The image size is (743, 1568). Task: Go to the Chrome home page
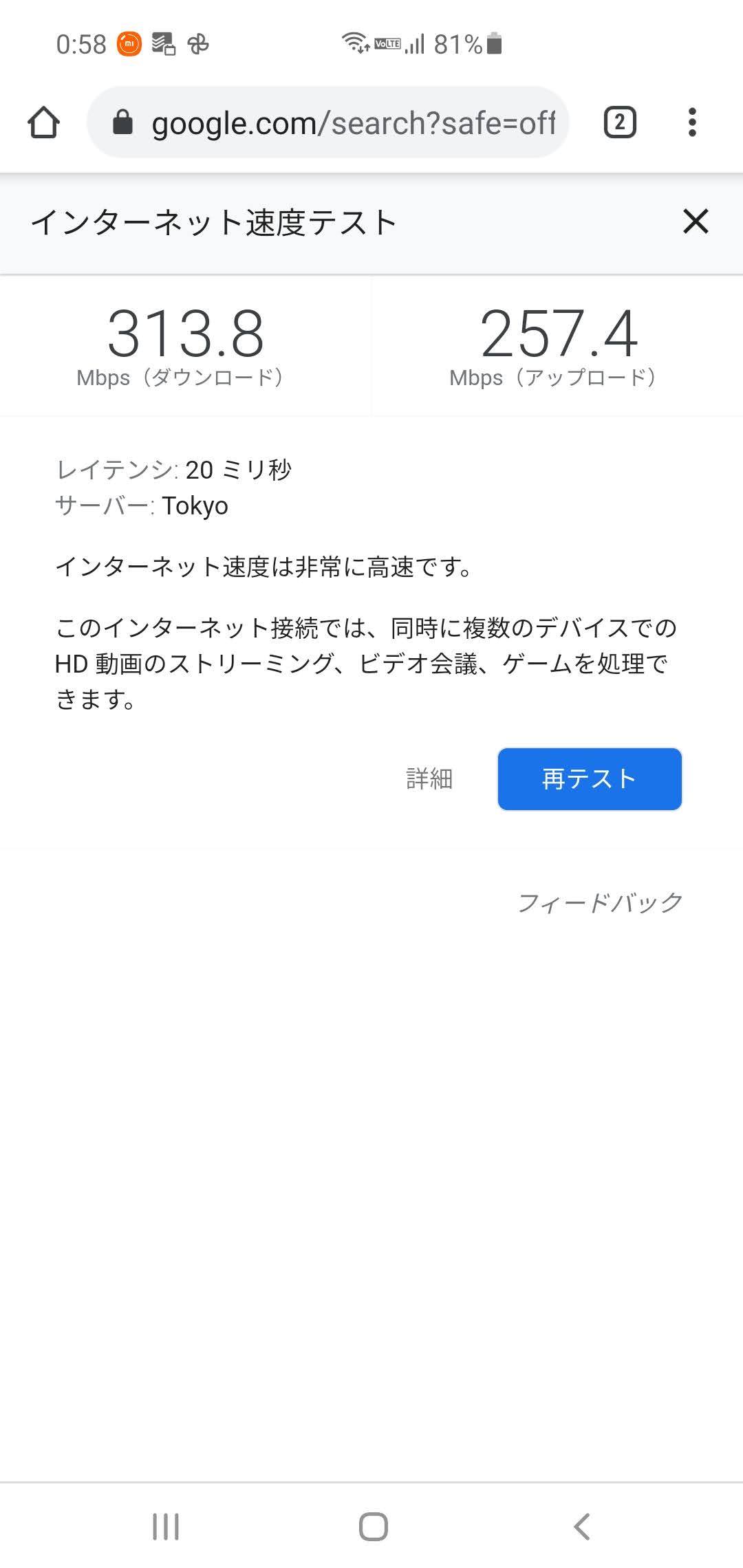[x=43, y=123]
